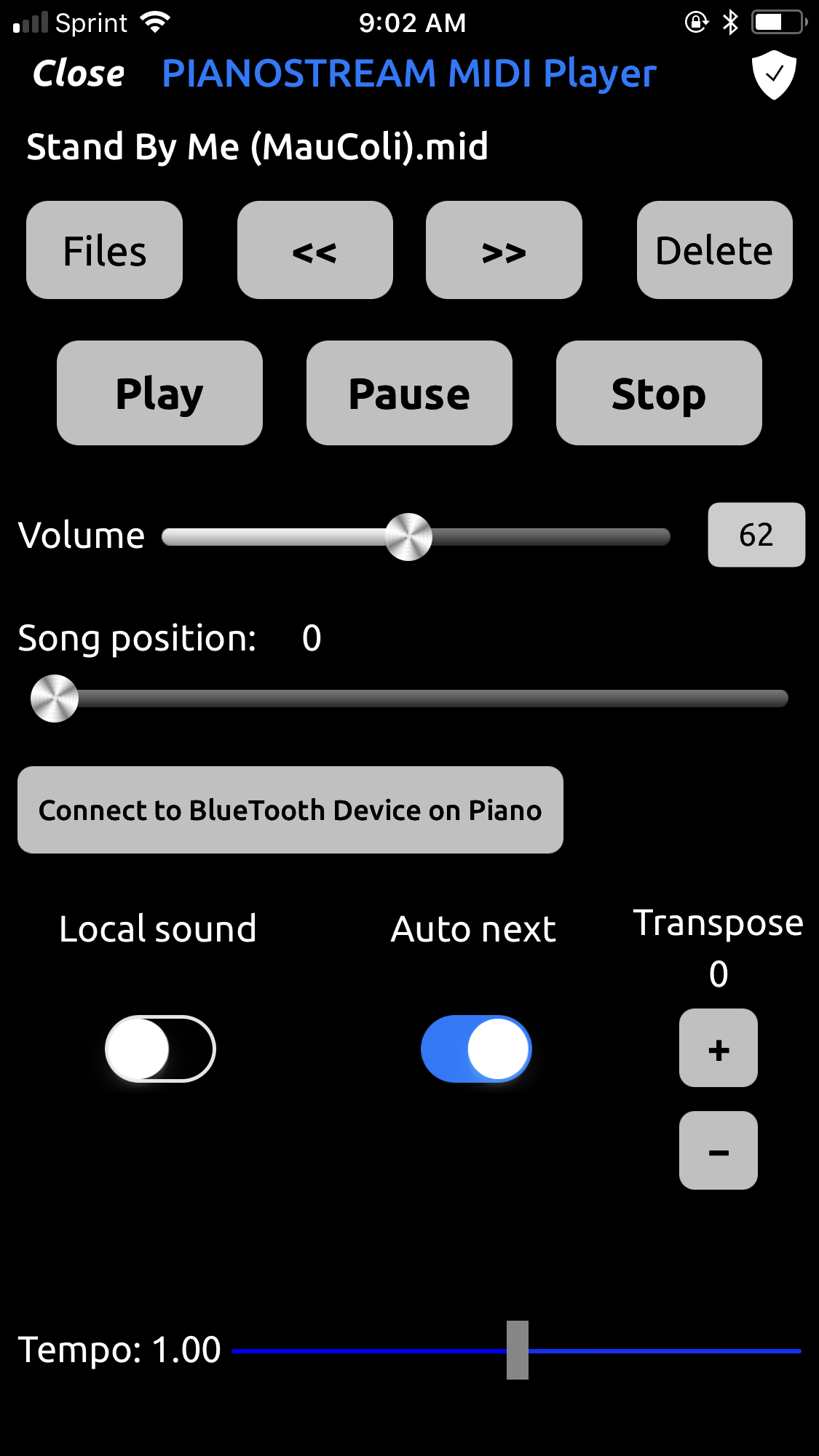
Task: Go to previous track with << button
Action: click(314, 250)
